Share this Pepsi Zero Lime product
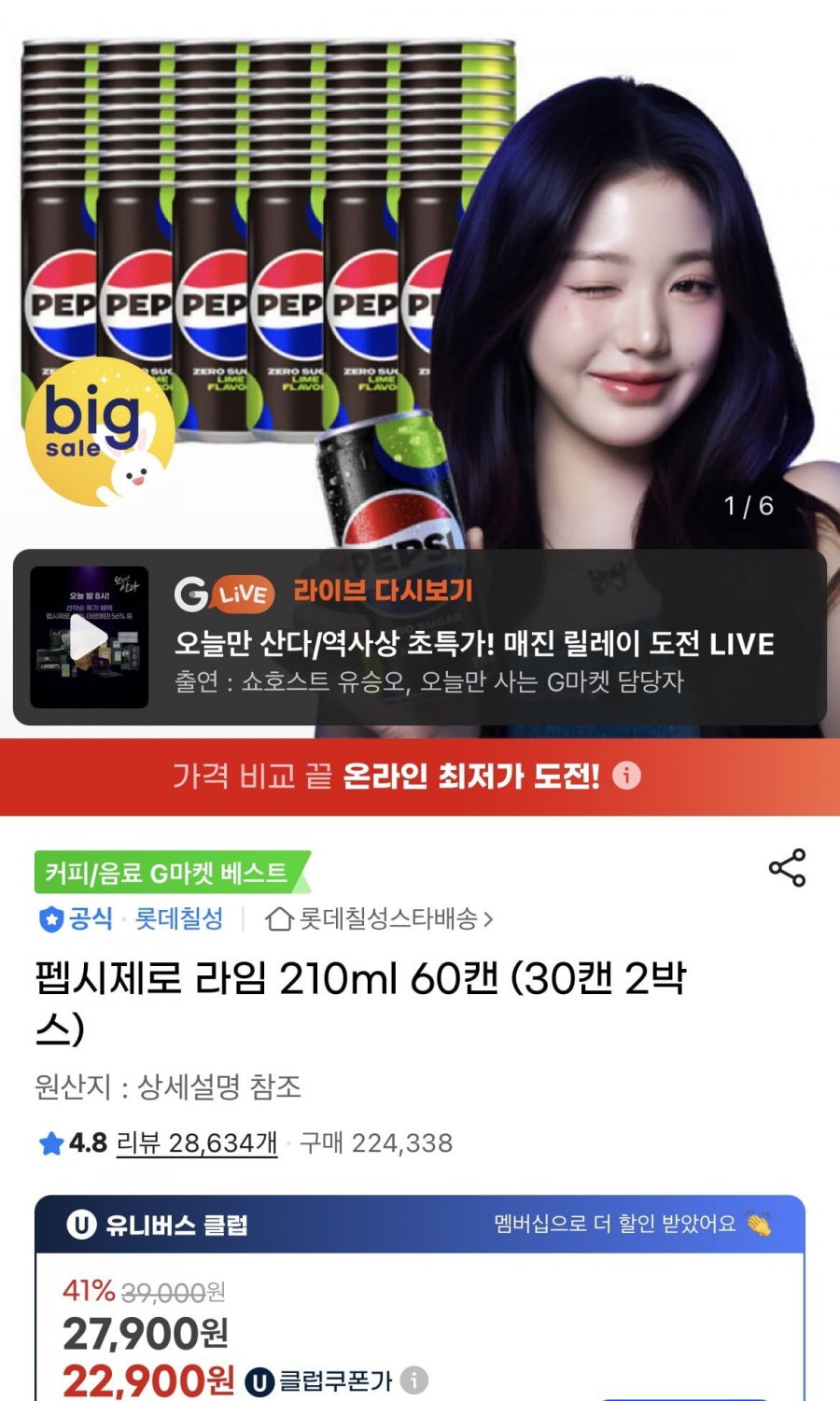Image resolution: width=840 pixels, height=1401 pixels. (787, 868)
